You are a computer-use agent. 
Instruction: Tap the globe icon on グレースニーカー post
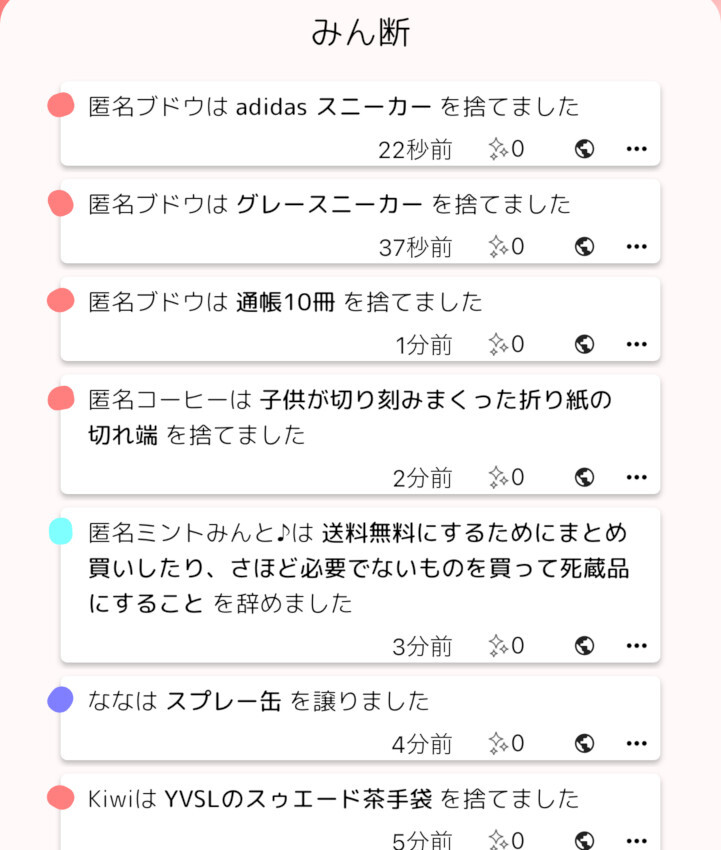[585, 247]
